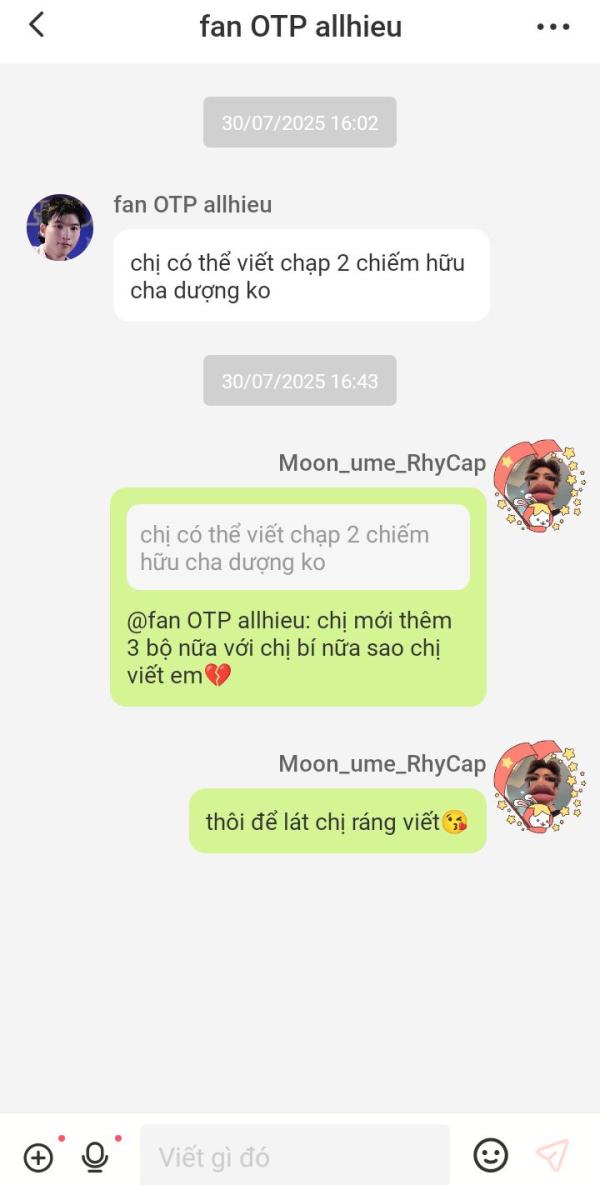Tap the quoted message in the green reply
Image resolution: width=600 pixels, height=1185 pixels.
click(298, 547)
